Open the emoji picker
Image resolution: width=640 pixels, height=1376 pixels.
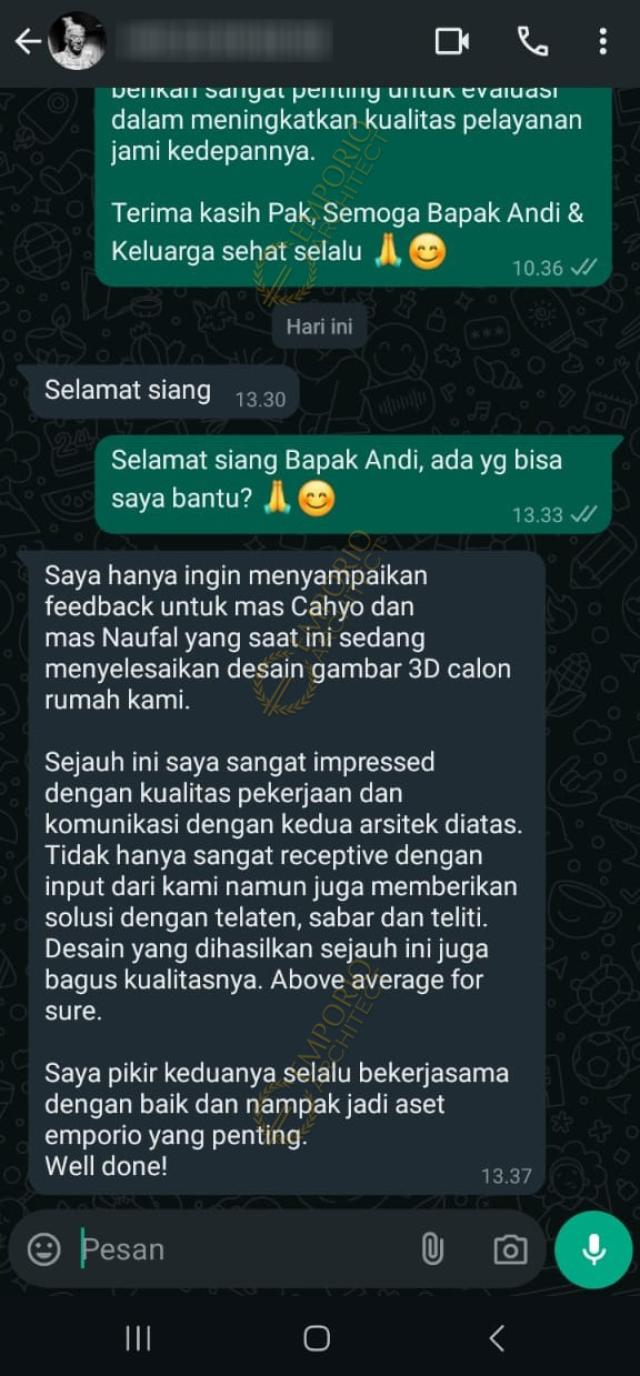[x=43, y=1249]
